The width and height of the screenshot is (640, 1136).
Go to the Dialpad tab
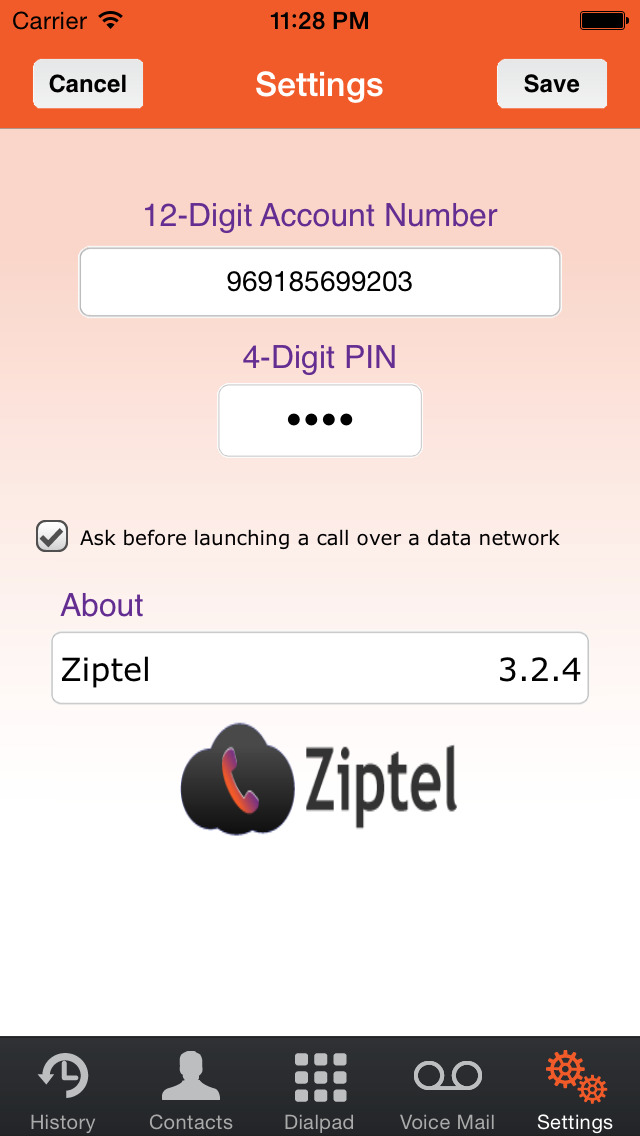point(319,1090)
